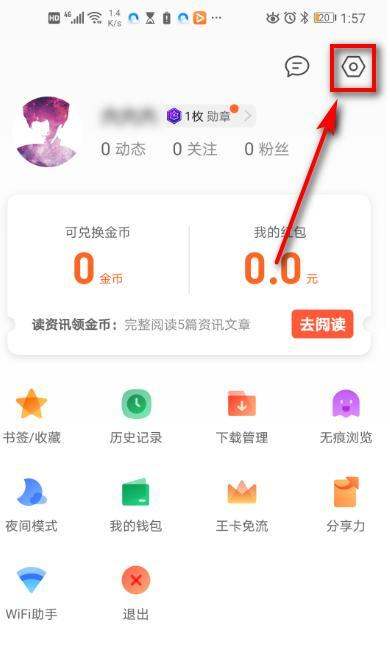Viewport: 390px width, 660px height.
Task: Enable 无痕浏览 incognito browsing
Action: pyautogui.click(x=346, y=416)
